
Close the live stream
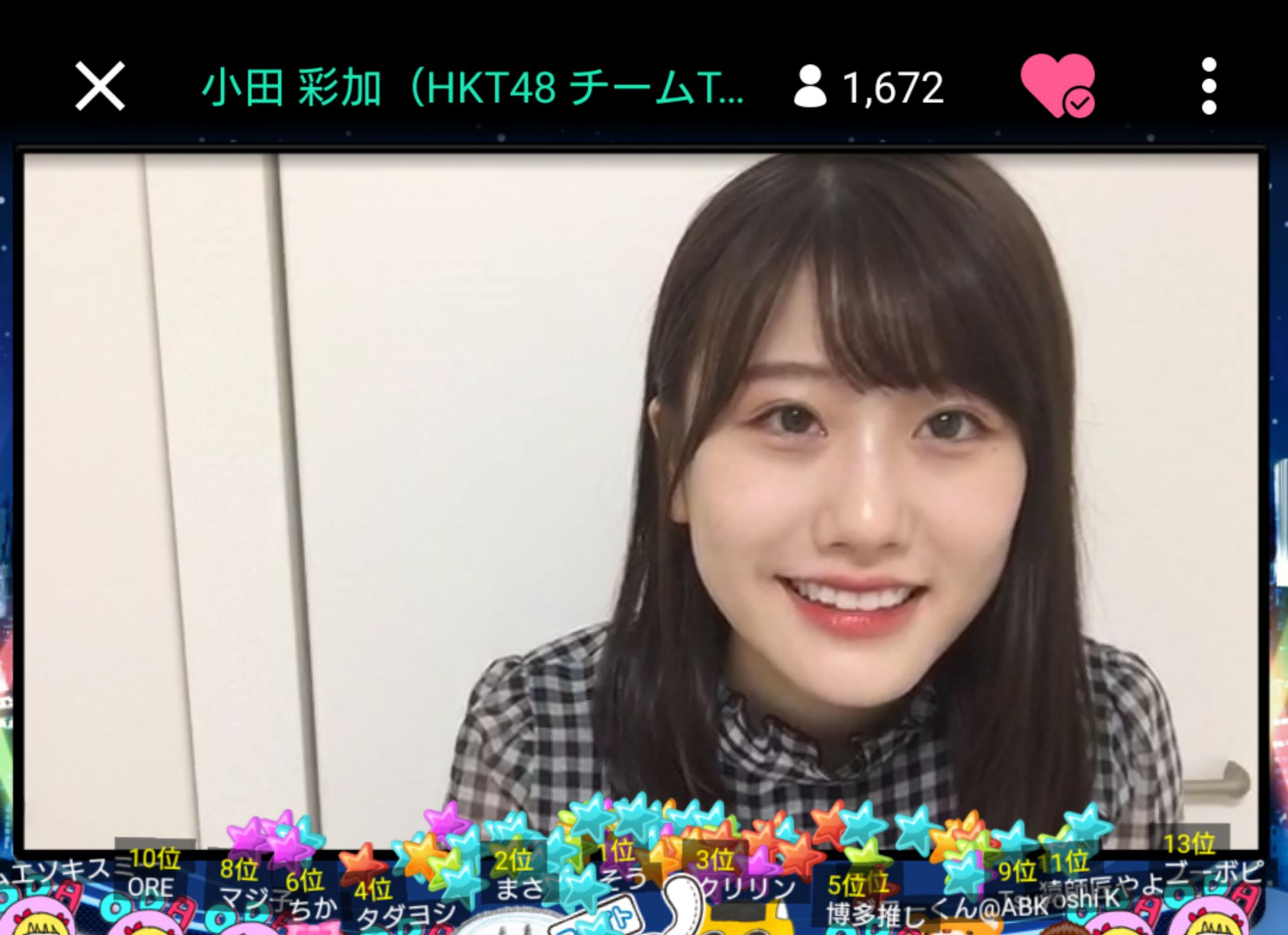coord(100,86)
